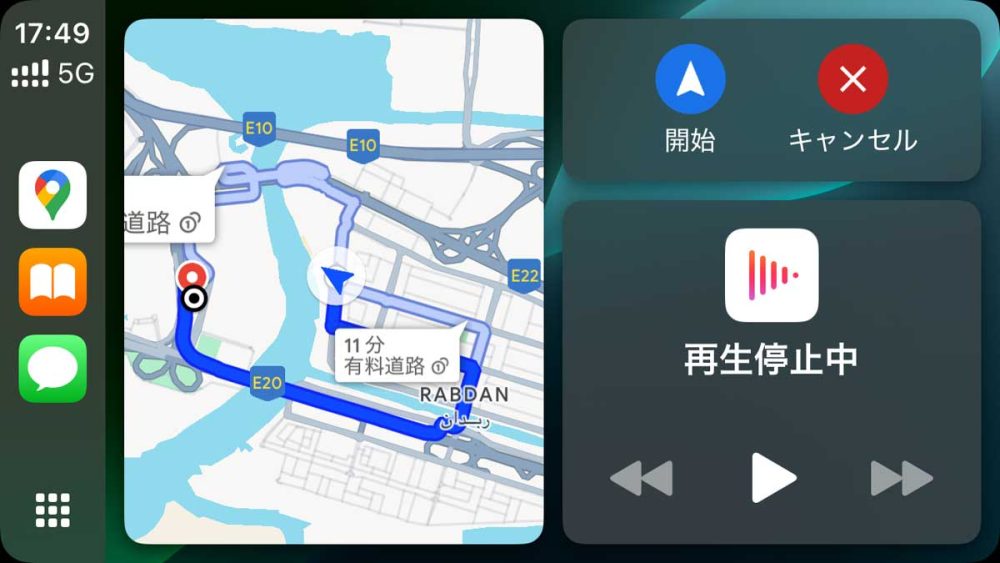Skip forward with the fast-forward button
The width and height of the screenshot is (1000, 563).
click(901, 478)
